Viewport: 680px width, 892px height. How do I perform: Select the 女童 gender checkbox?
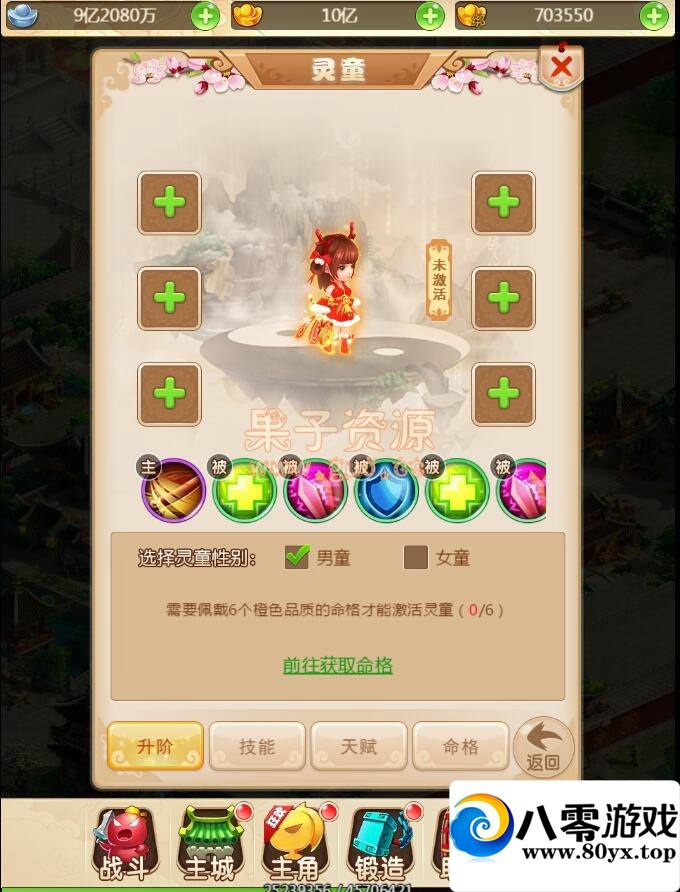coord(416,557)
